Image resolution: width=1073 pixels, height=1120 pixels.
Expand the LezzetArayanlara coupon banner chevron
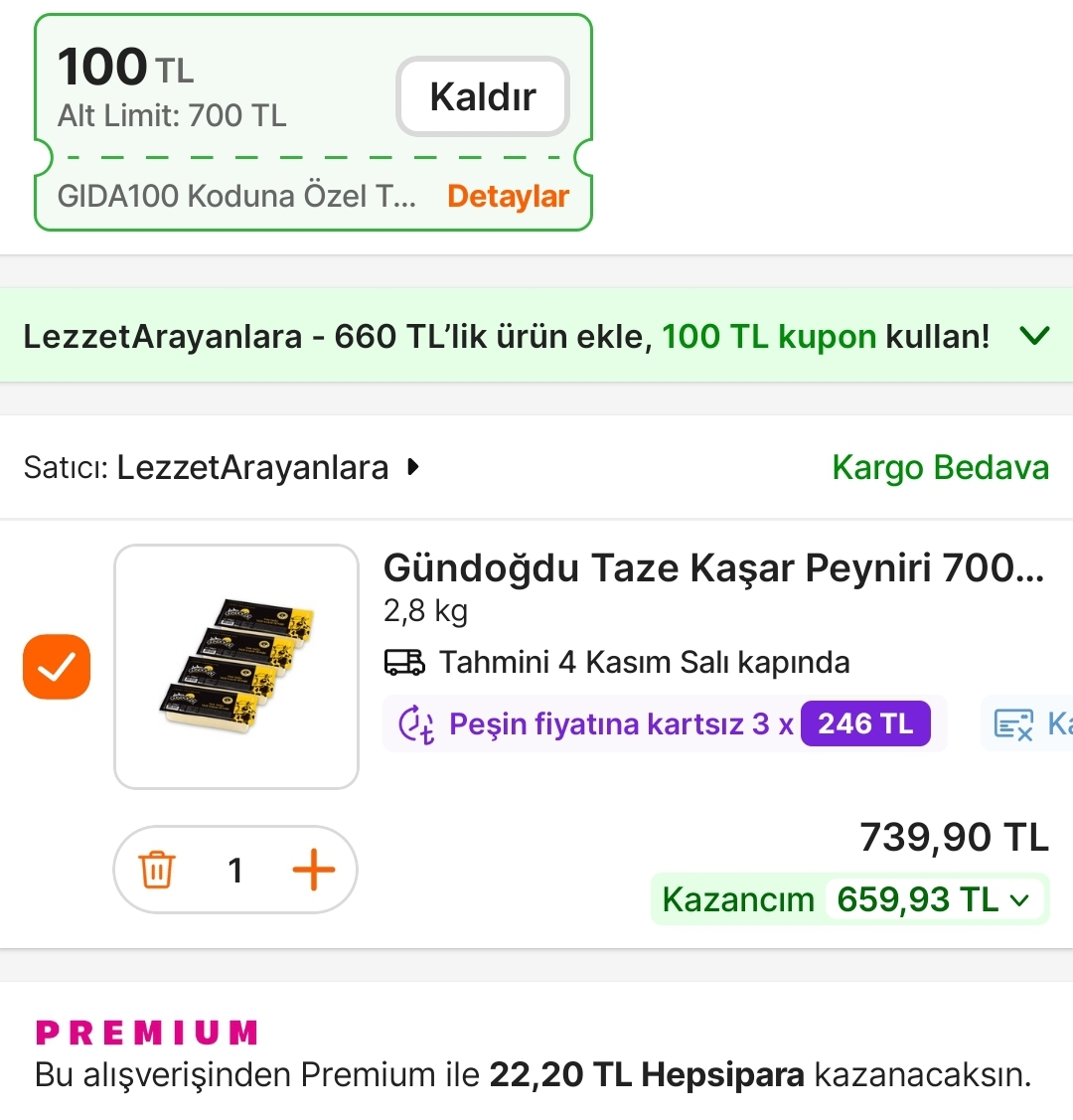(1034, 335)
